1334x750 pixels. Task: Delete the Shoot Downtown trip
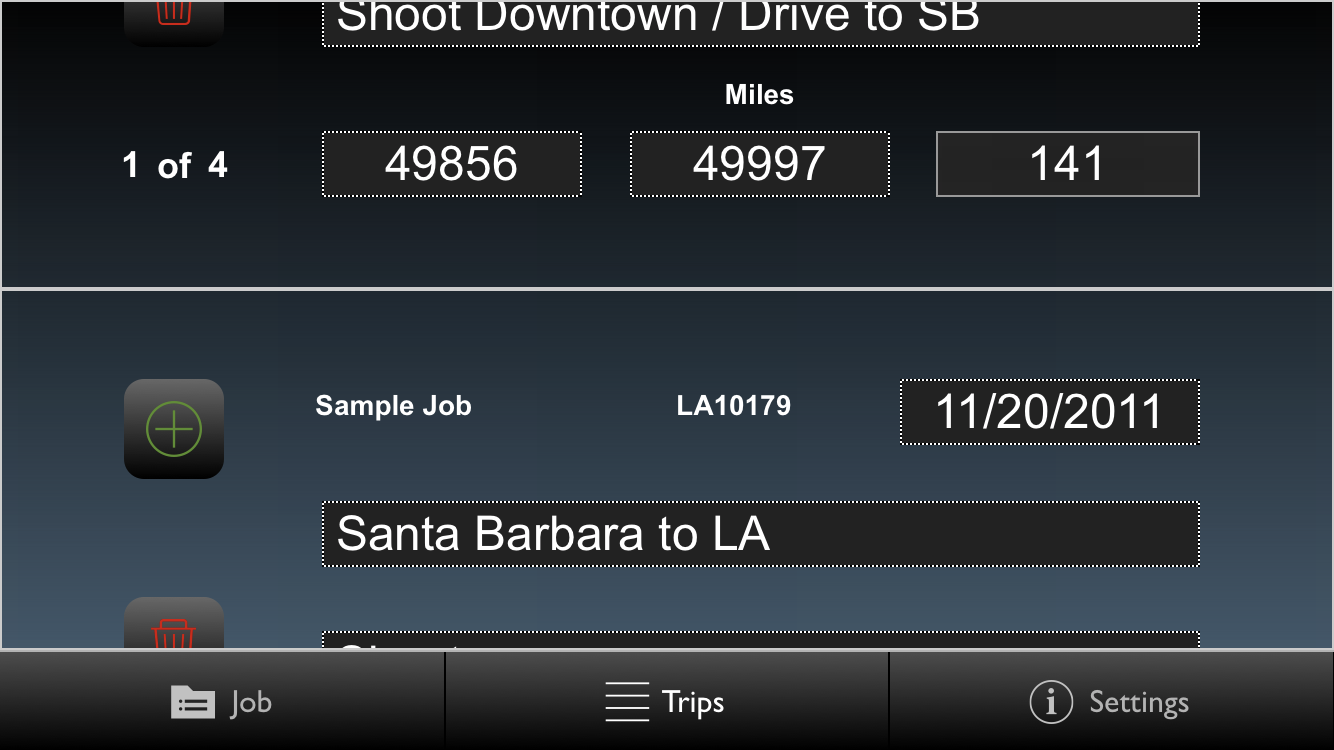coord(174,20)
